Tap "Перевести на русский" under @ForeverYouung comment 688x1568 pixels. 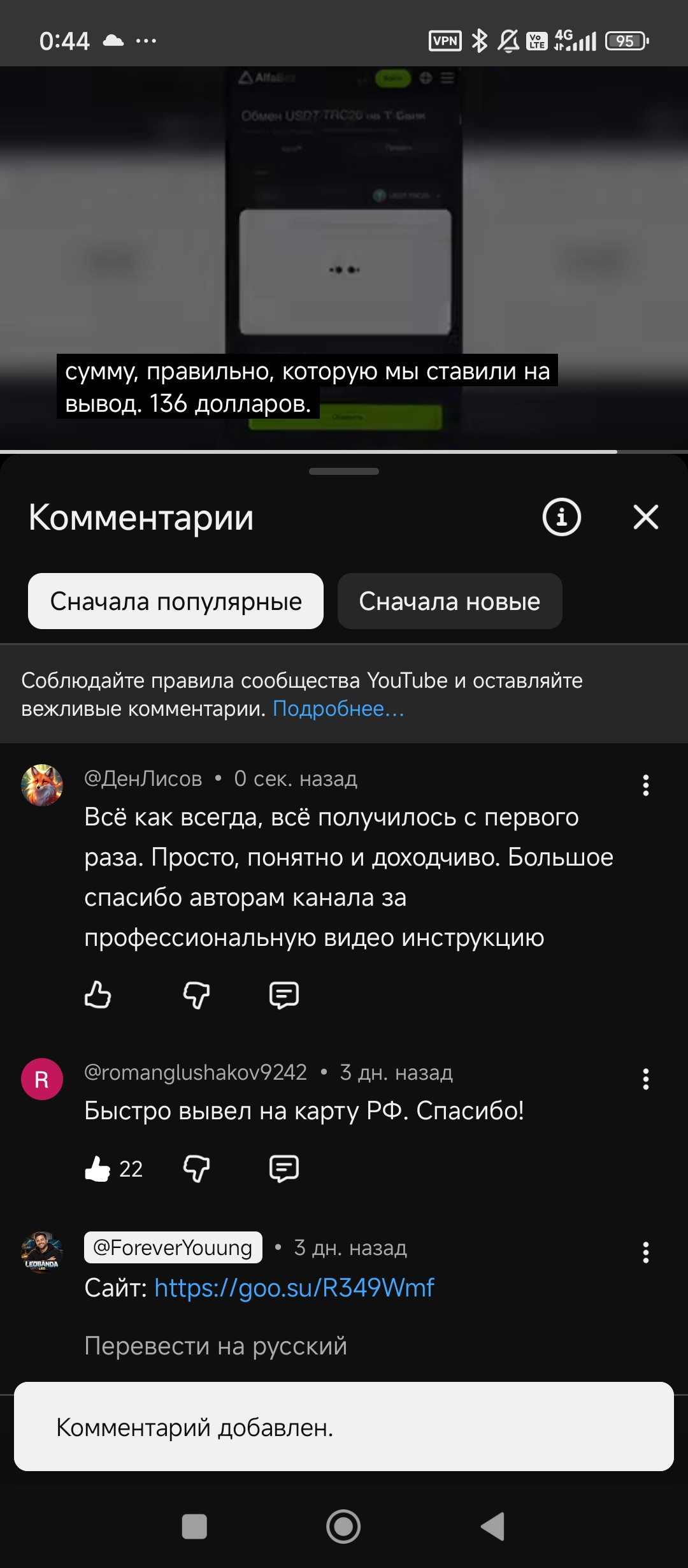click(x=215, y=1346)
